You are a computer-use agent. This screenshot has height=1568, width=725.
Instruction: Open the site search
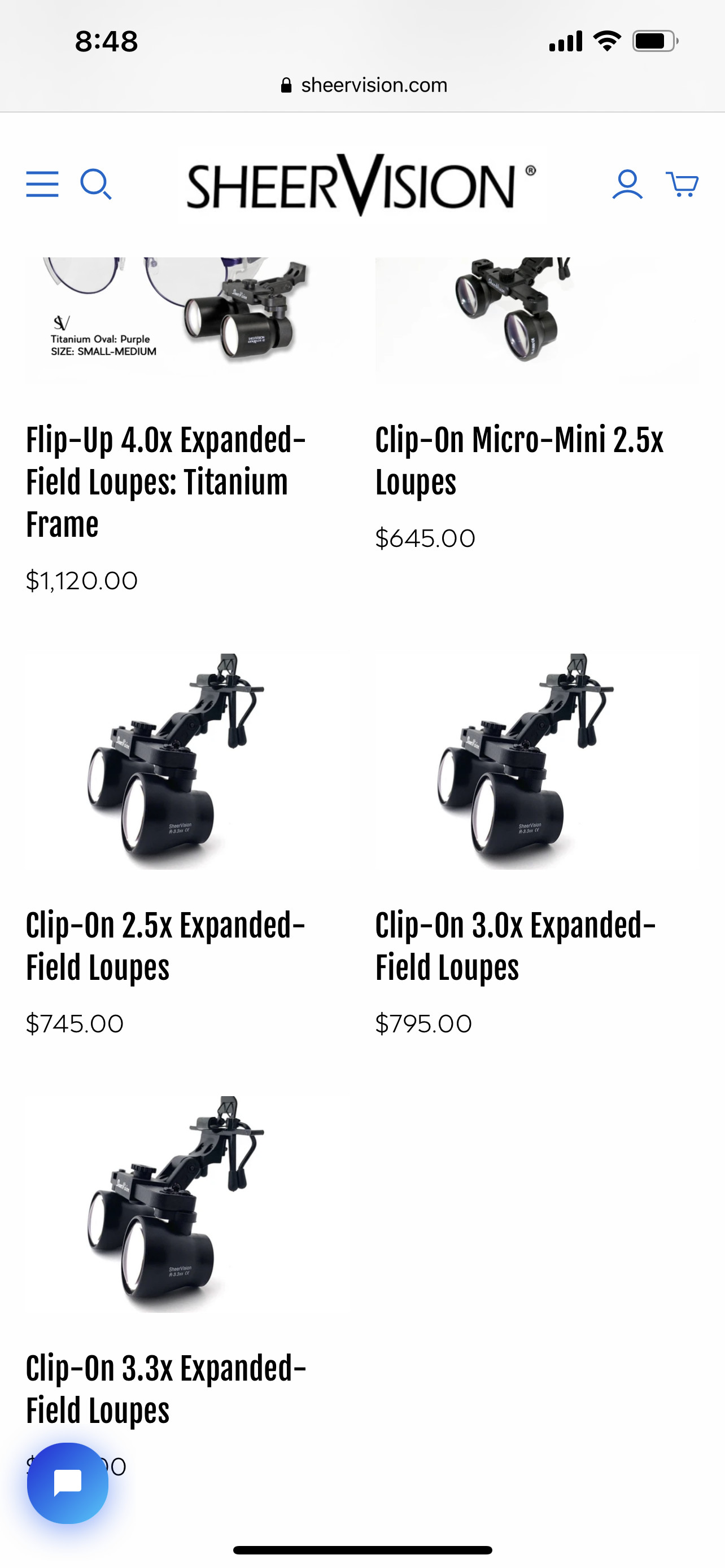[x=95, y=184]
